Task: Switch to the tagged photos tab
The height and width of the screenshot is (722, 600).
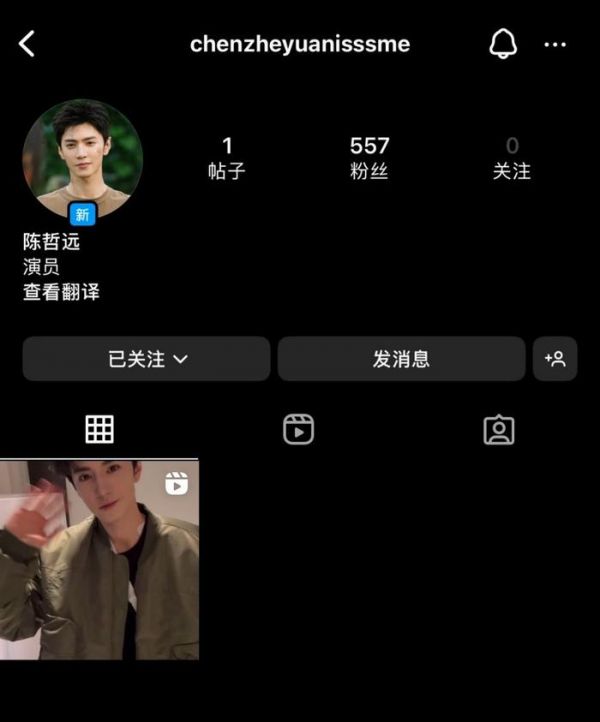Action: pos(498,429)
